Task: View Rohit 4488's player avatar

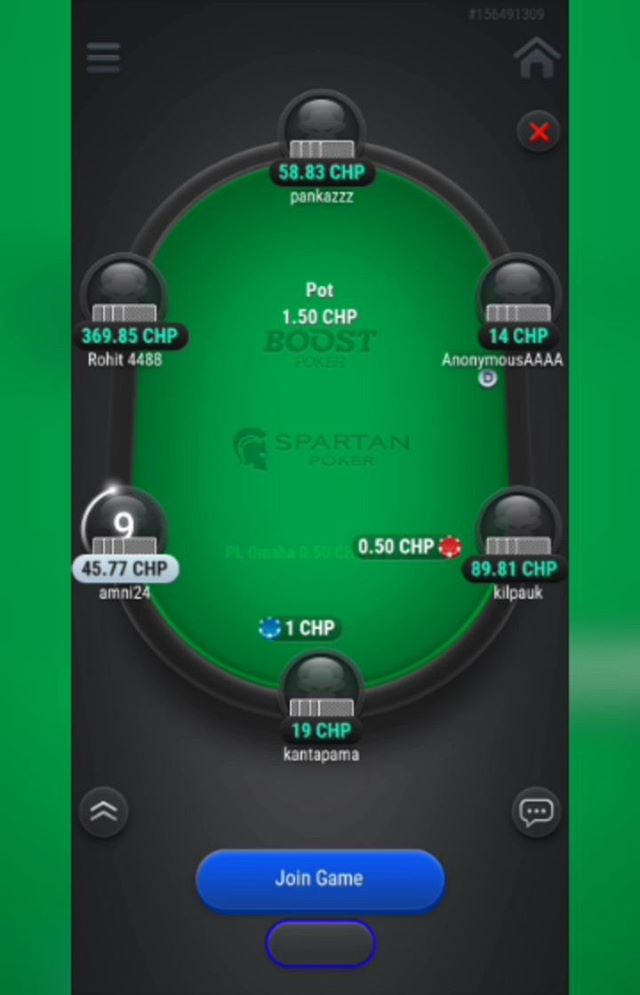Action: [x=123, y=288]
